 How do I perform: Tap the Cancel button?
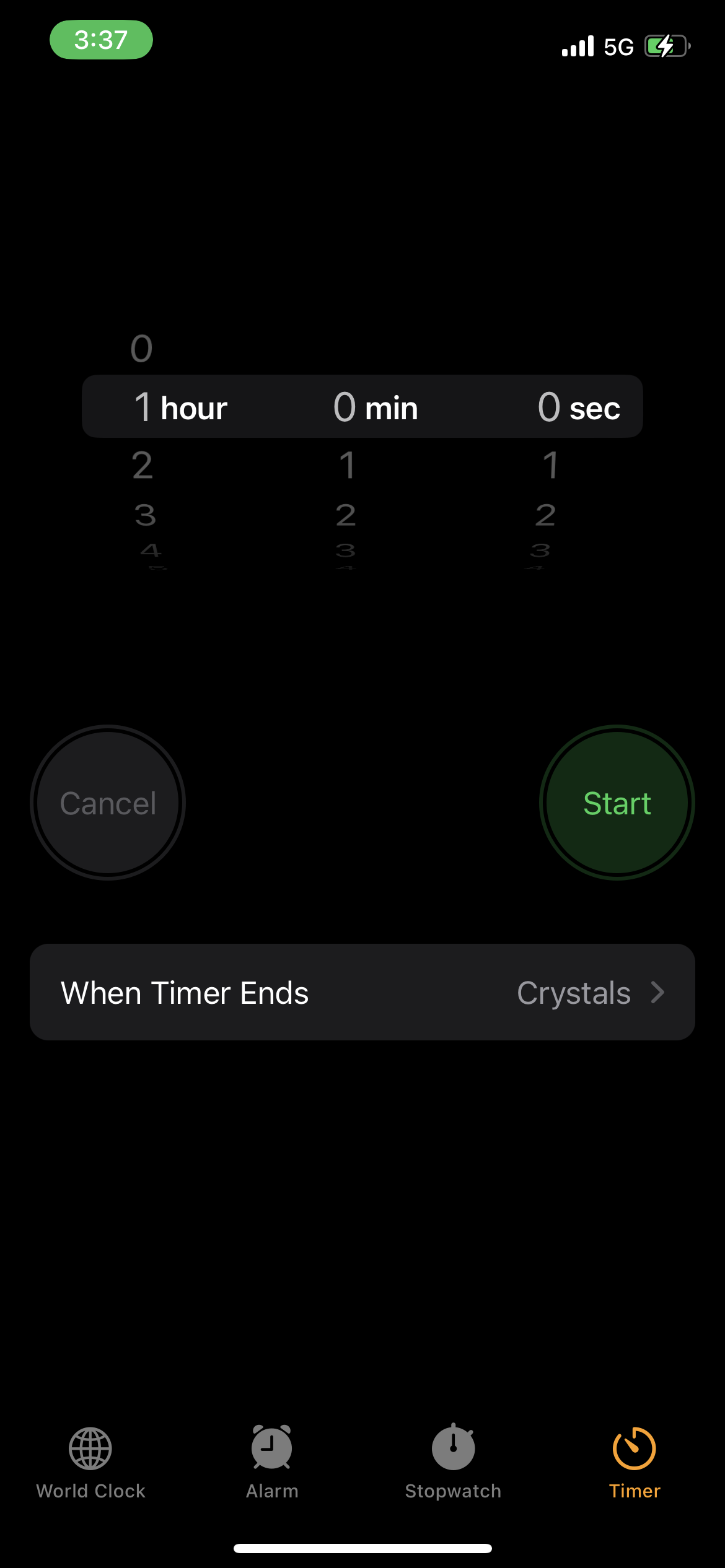108,803
